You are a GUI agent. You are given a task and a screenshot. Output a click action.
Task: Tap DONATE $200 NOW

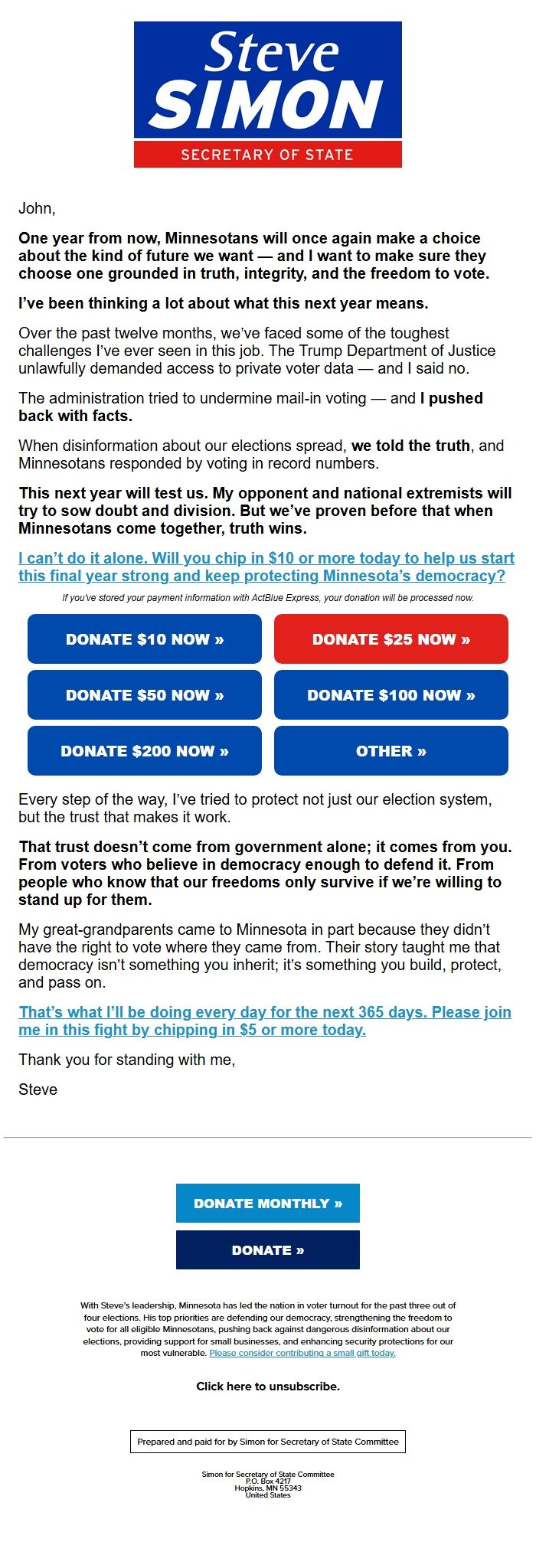point(145,751)
